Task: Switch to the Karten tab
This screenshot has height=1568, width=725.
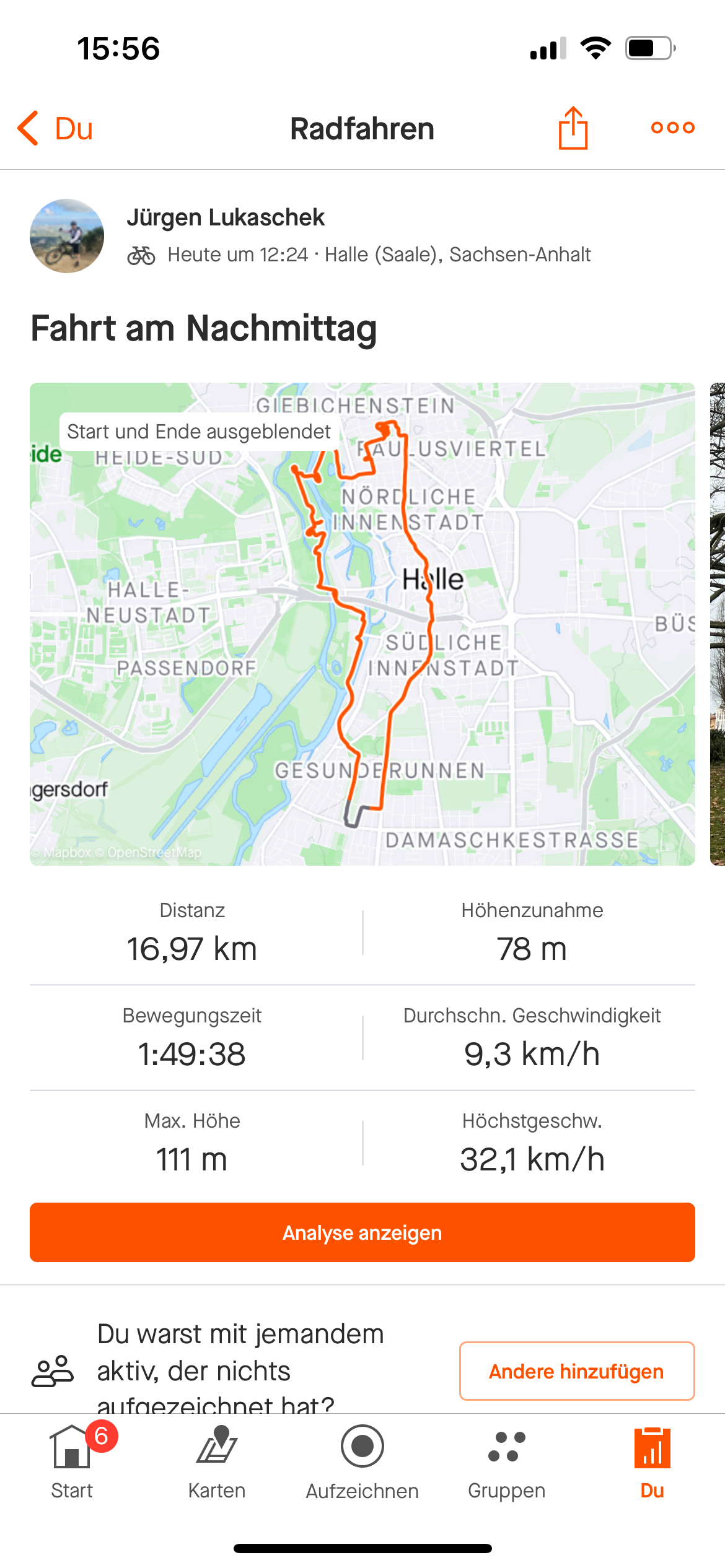Action: pos(217,1463)
